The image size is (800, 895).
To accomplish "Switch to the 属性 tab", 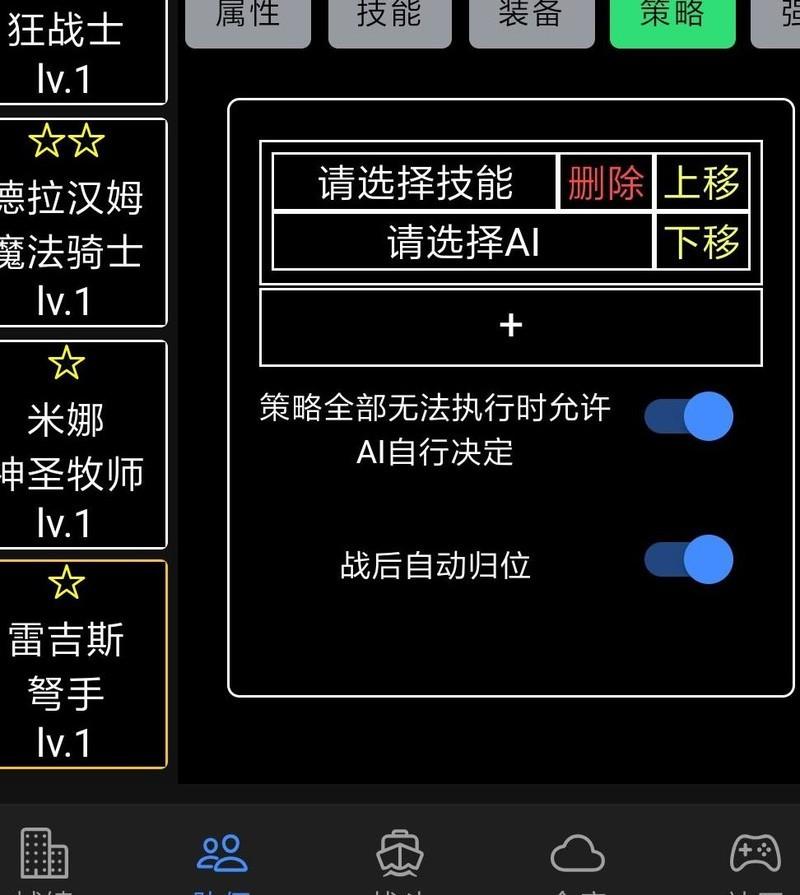I will (x=247, y=18).
